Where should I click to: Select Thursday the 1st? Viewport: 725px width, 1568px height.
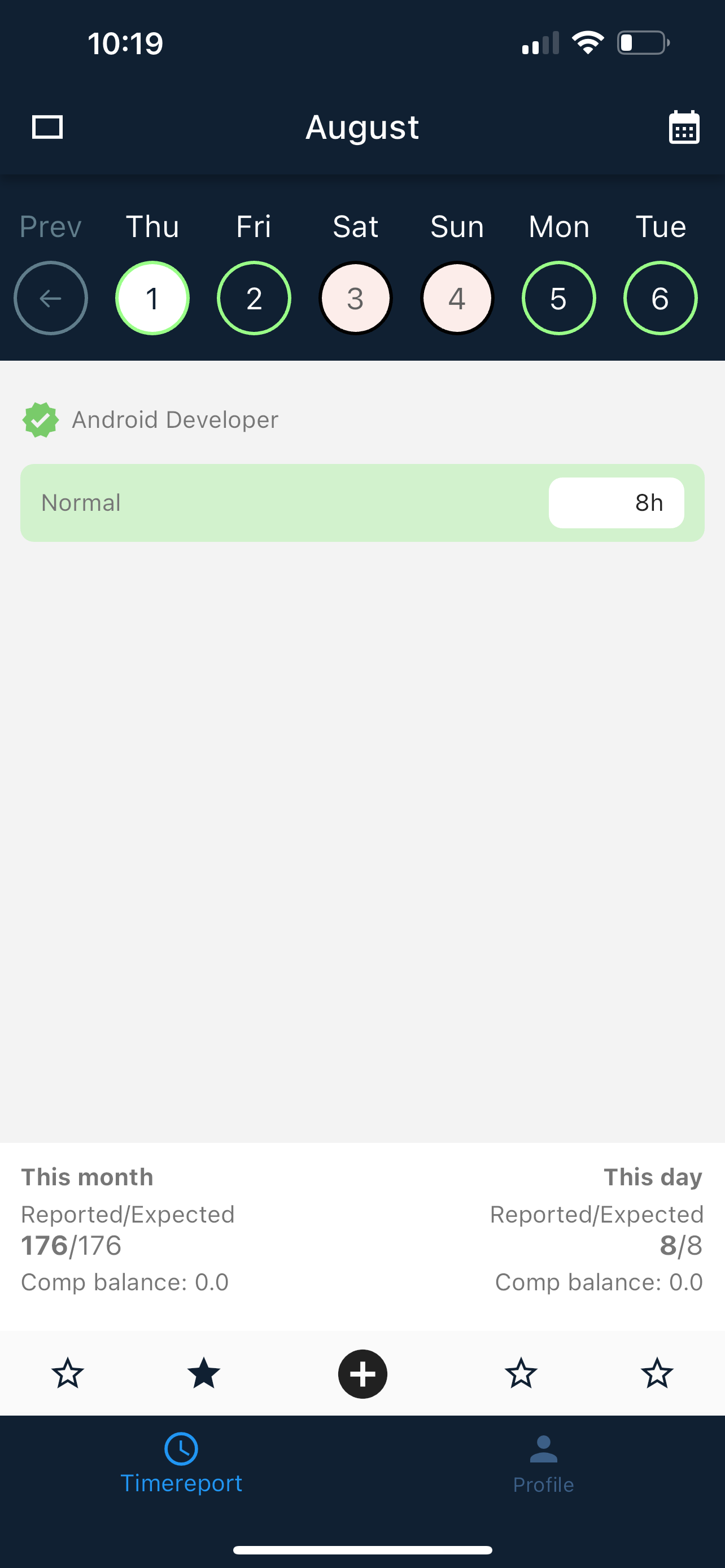(152, 298)
